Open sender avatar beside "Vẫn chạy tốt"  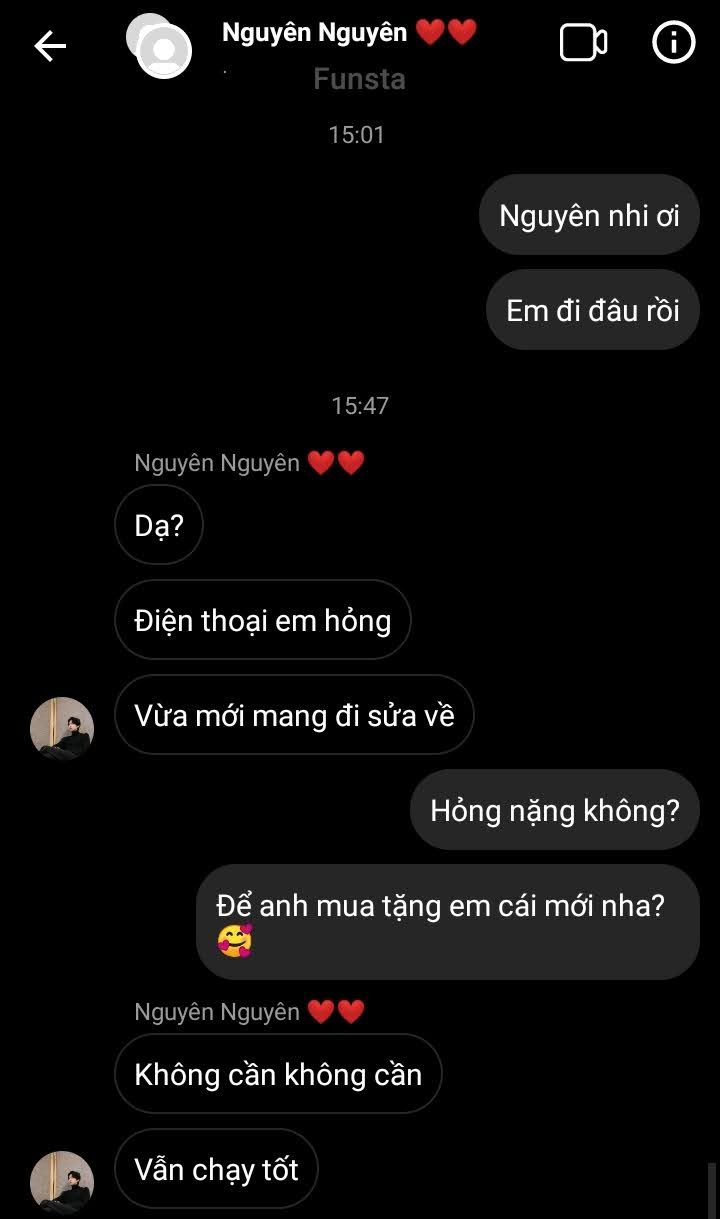click(x=62, y=1182)
